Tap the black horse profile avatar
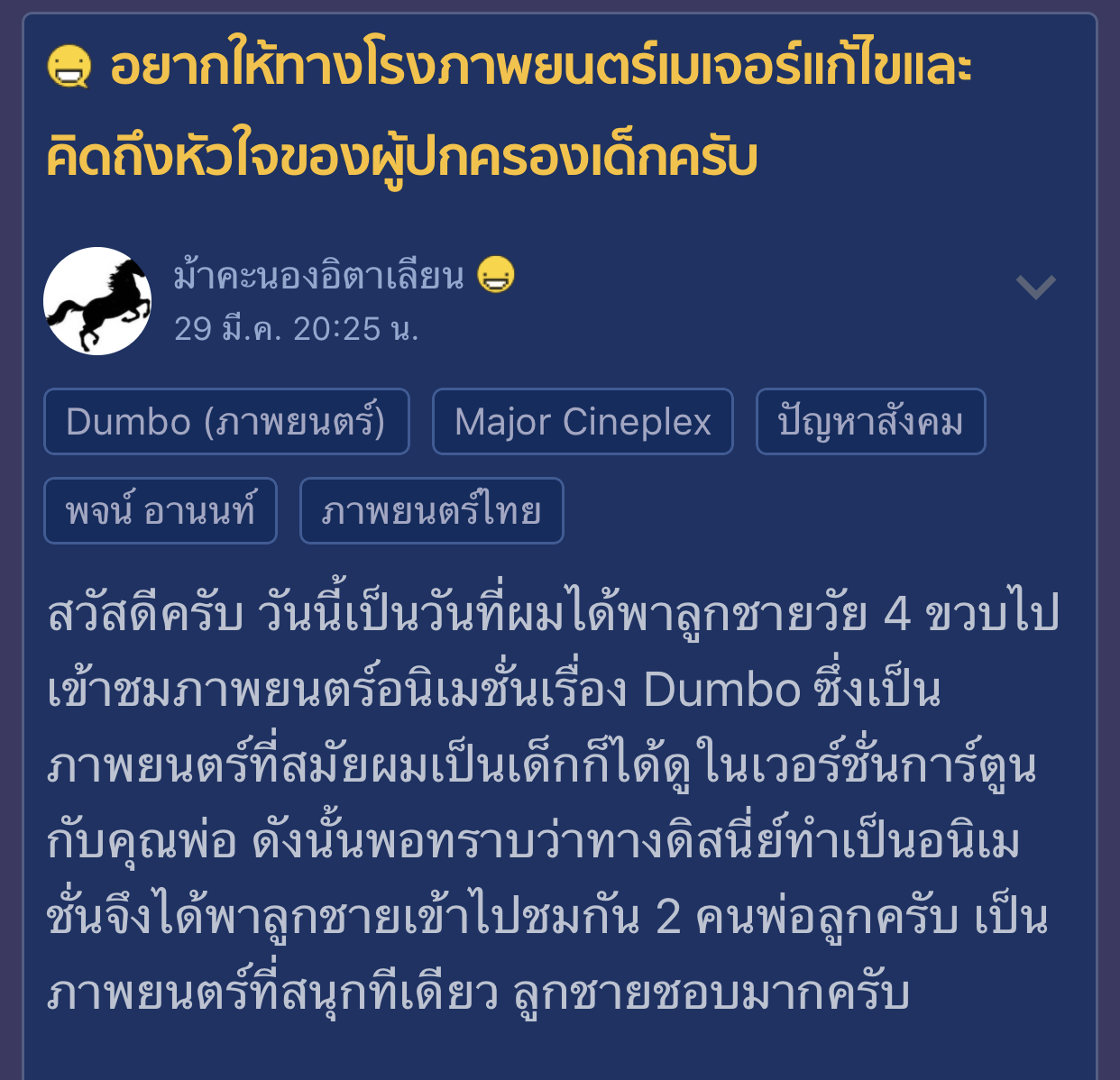 (x=97, y=301)
